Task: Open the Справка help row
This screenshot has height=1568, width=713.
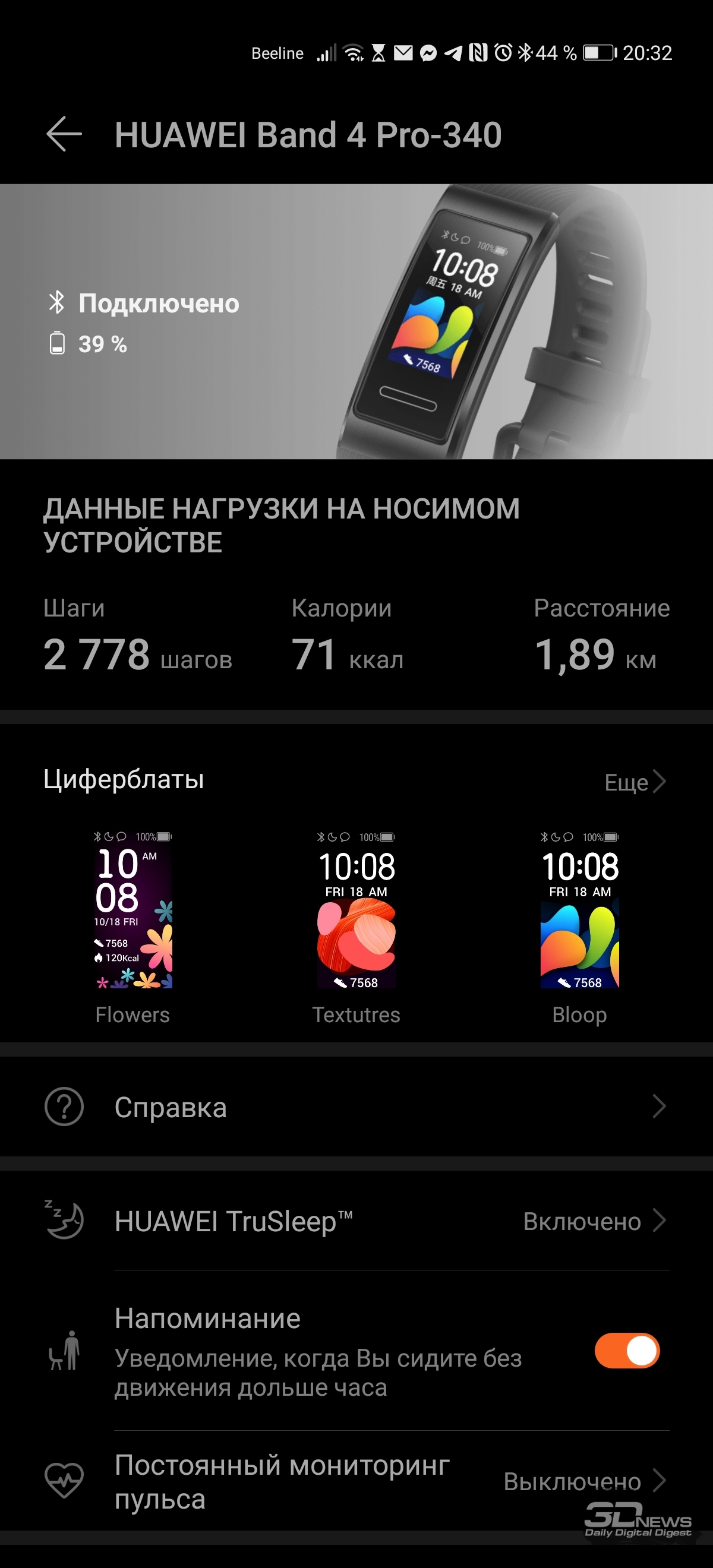Action: (356, 1107)
